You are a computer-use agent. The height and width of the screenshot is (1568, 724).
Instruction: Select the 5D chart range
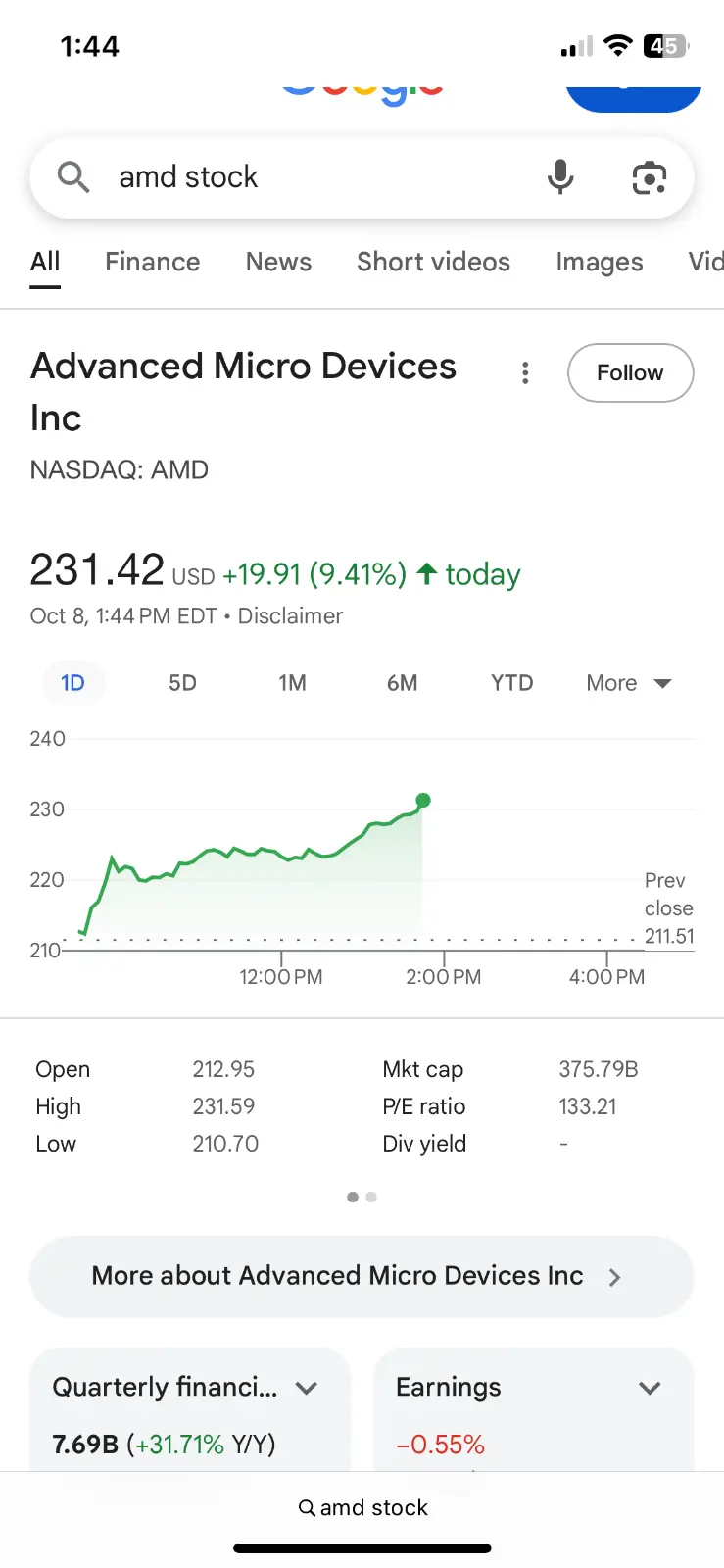coord(182,683)
